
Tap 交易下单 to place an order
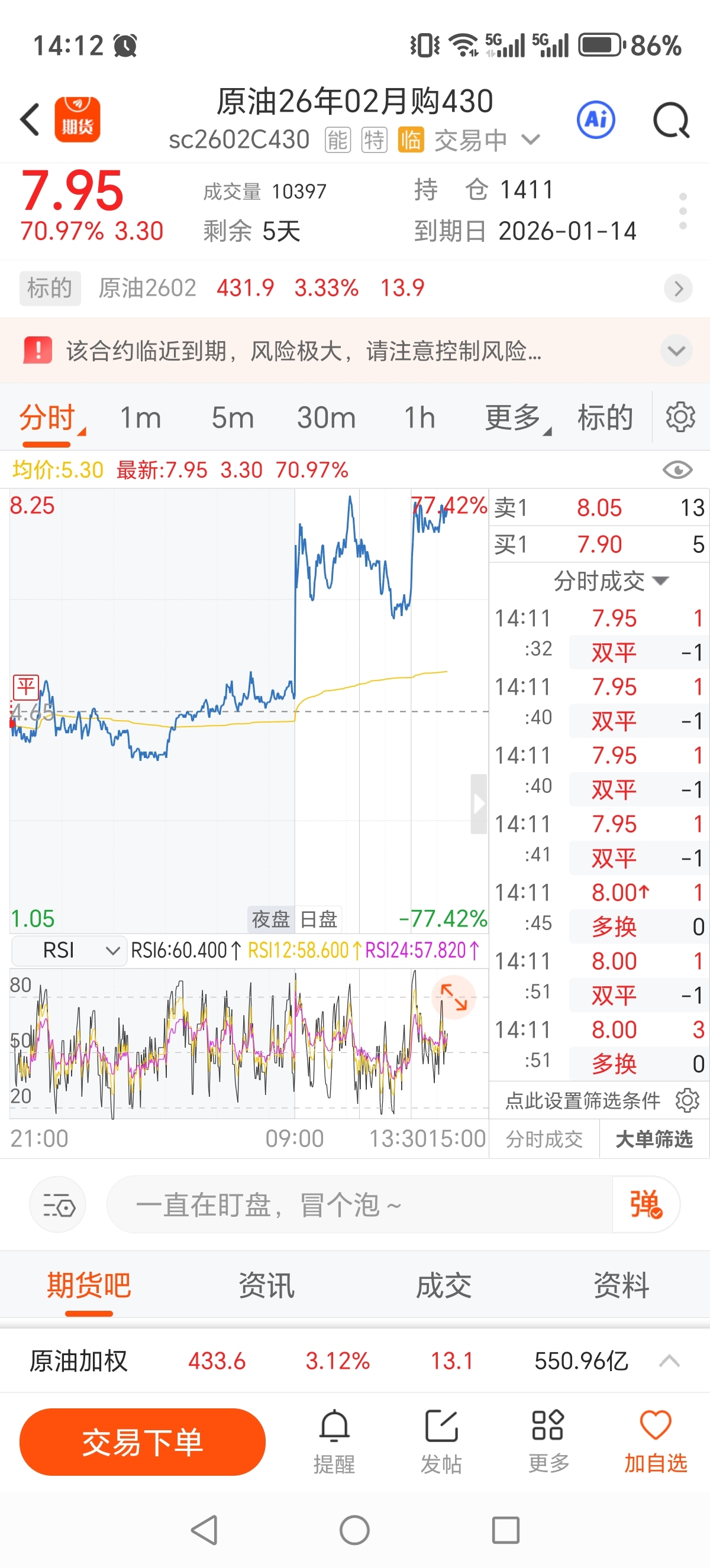point(143,1441)
